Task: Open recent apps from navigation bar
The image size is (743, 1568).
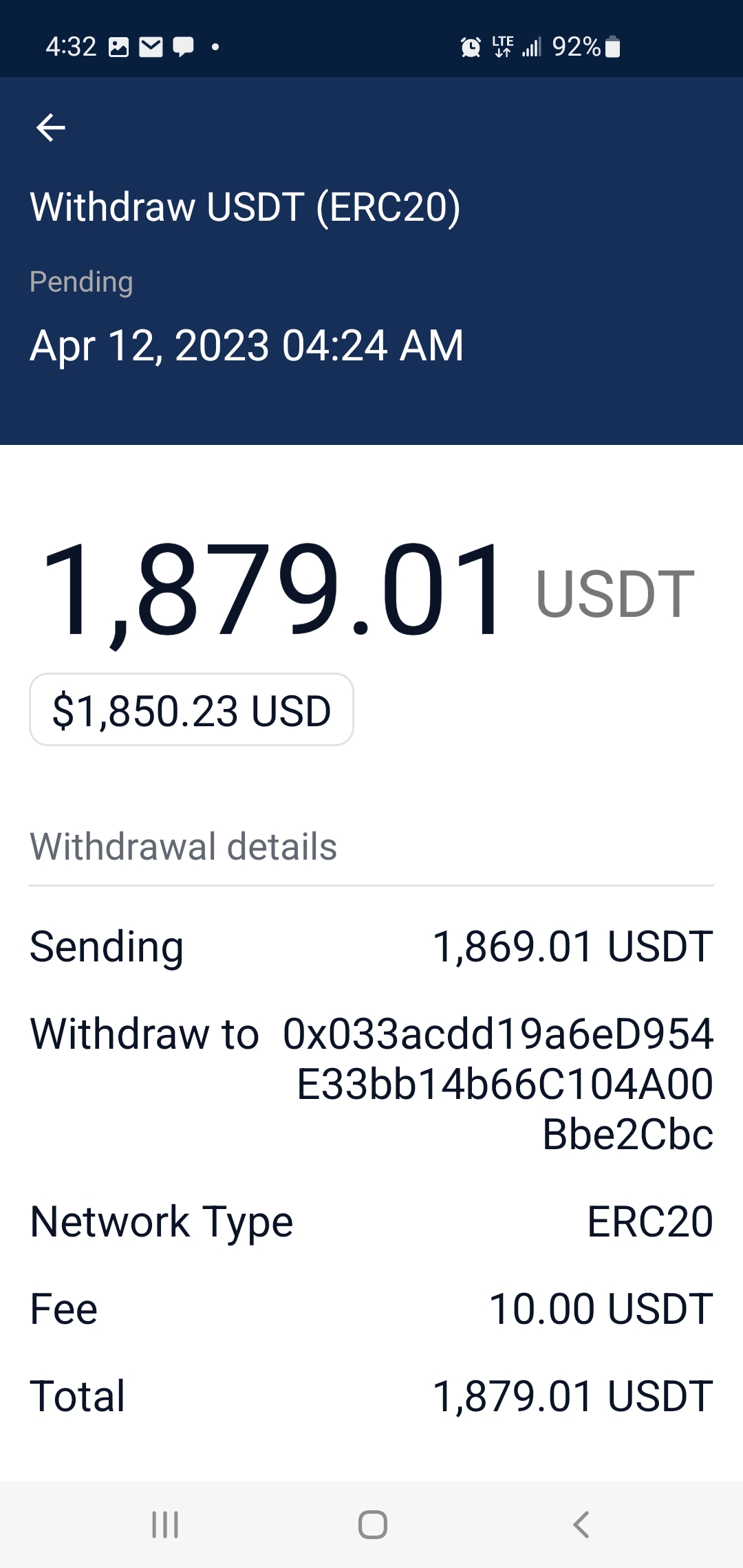Action: 165,1525
